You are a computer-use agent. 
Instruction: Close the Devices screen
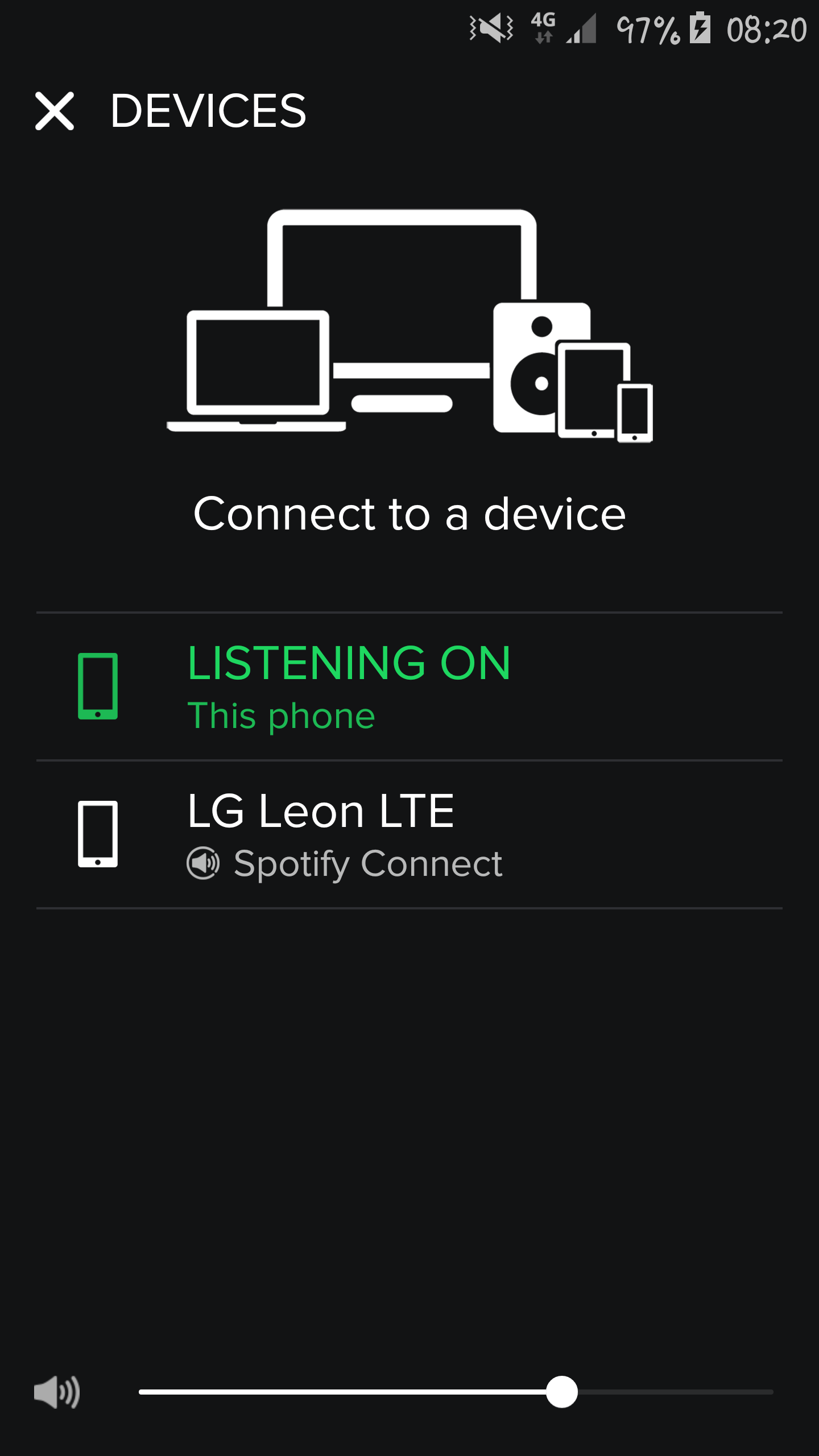55,111
